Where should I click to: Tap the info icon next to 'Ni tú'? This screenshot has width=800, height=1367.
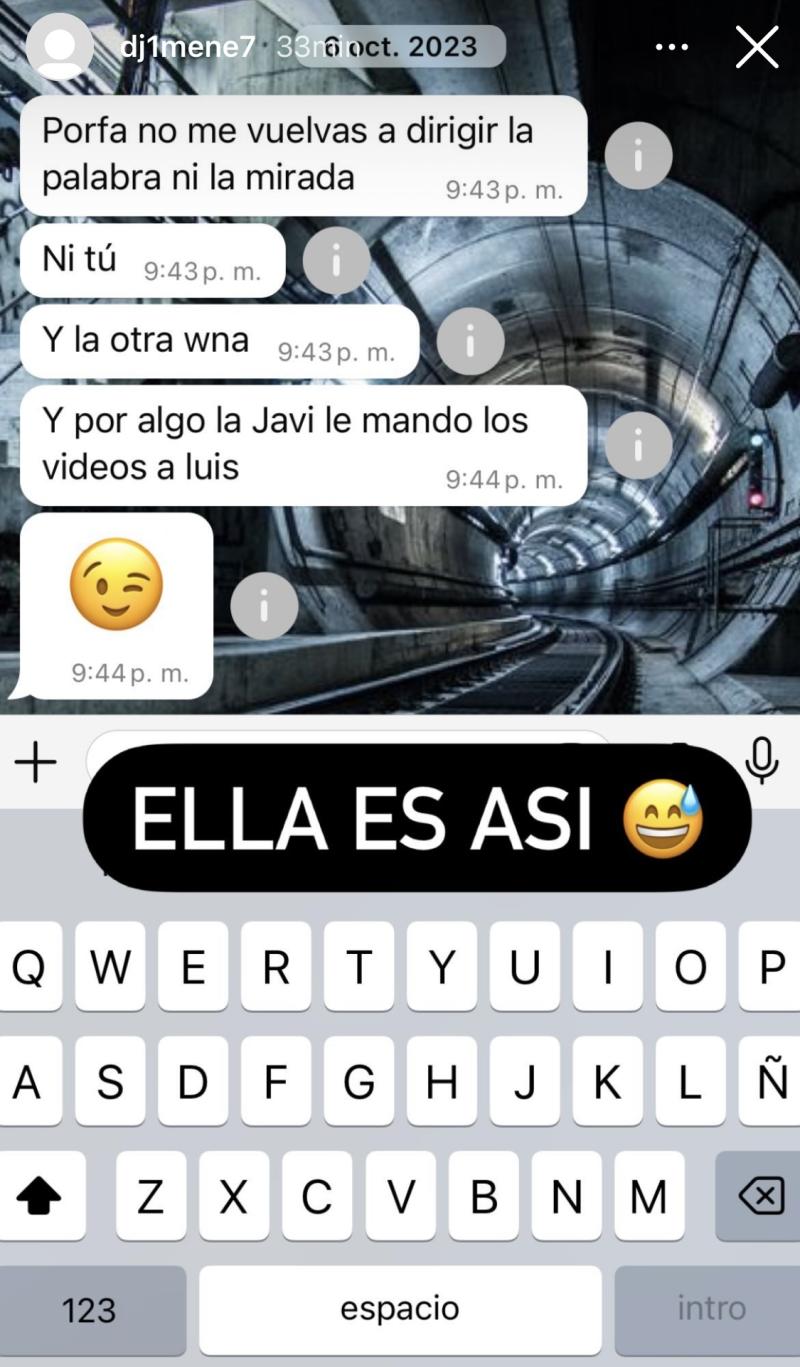pos(336,261)
